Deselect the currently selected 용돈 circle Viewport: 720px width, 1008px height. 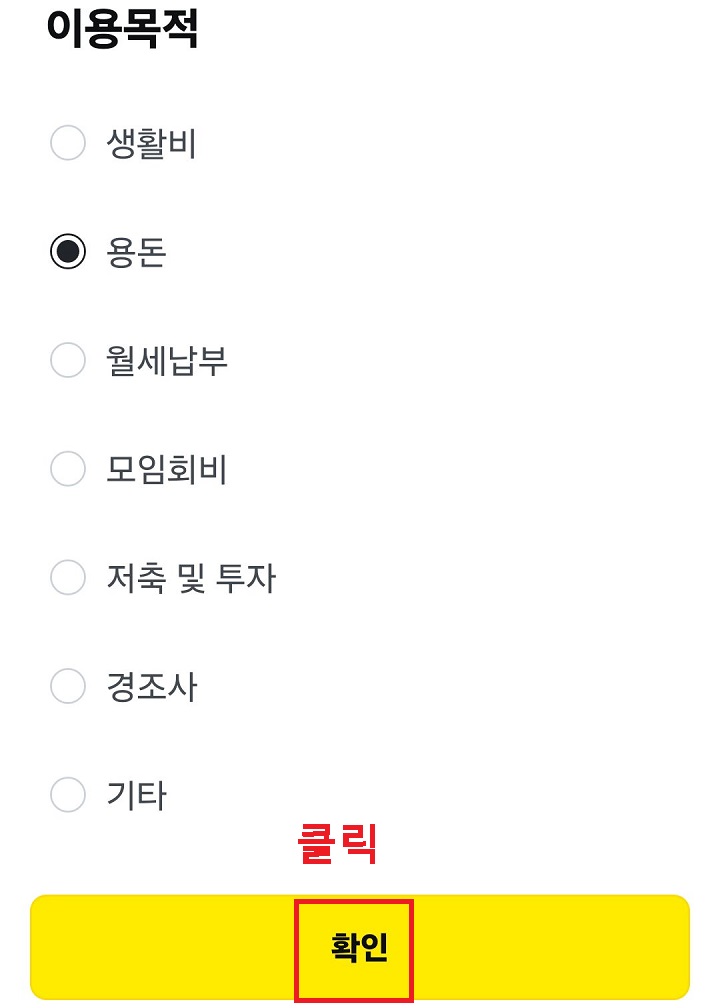click(68, 252)
